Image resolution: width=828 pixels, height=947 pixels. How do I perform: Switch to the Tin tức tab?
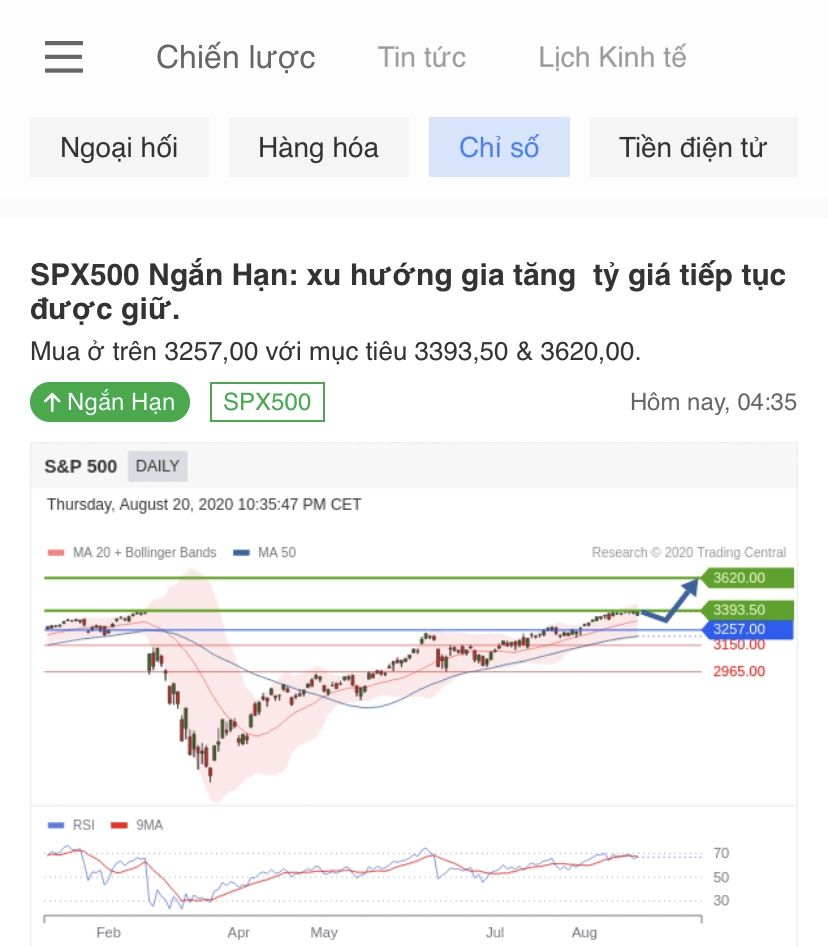(x=421, y=58)
